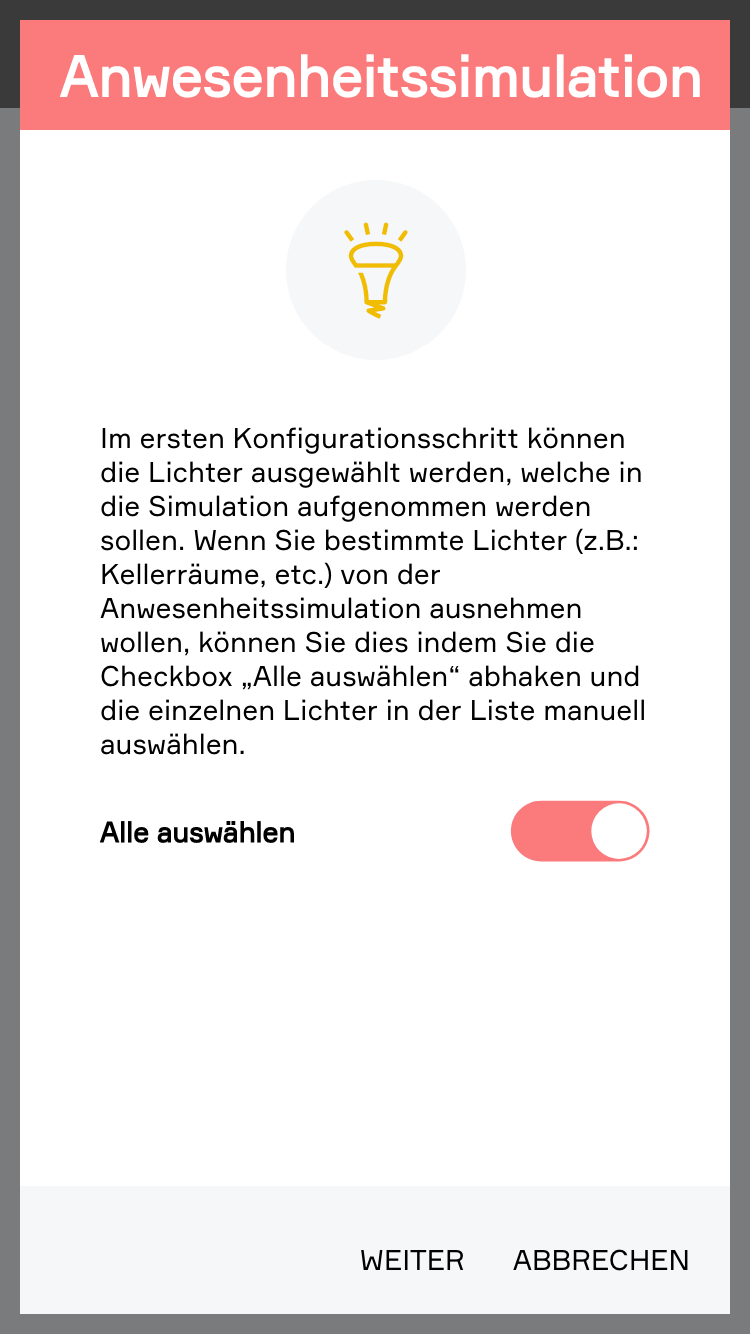
Task: Cancel setup via ABBRECHEN
Action: (x=601, y=1261)
